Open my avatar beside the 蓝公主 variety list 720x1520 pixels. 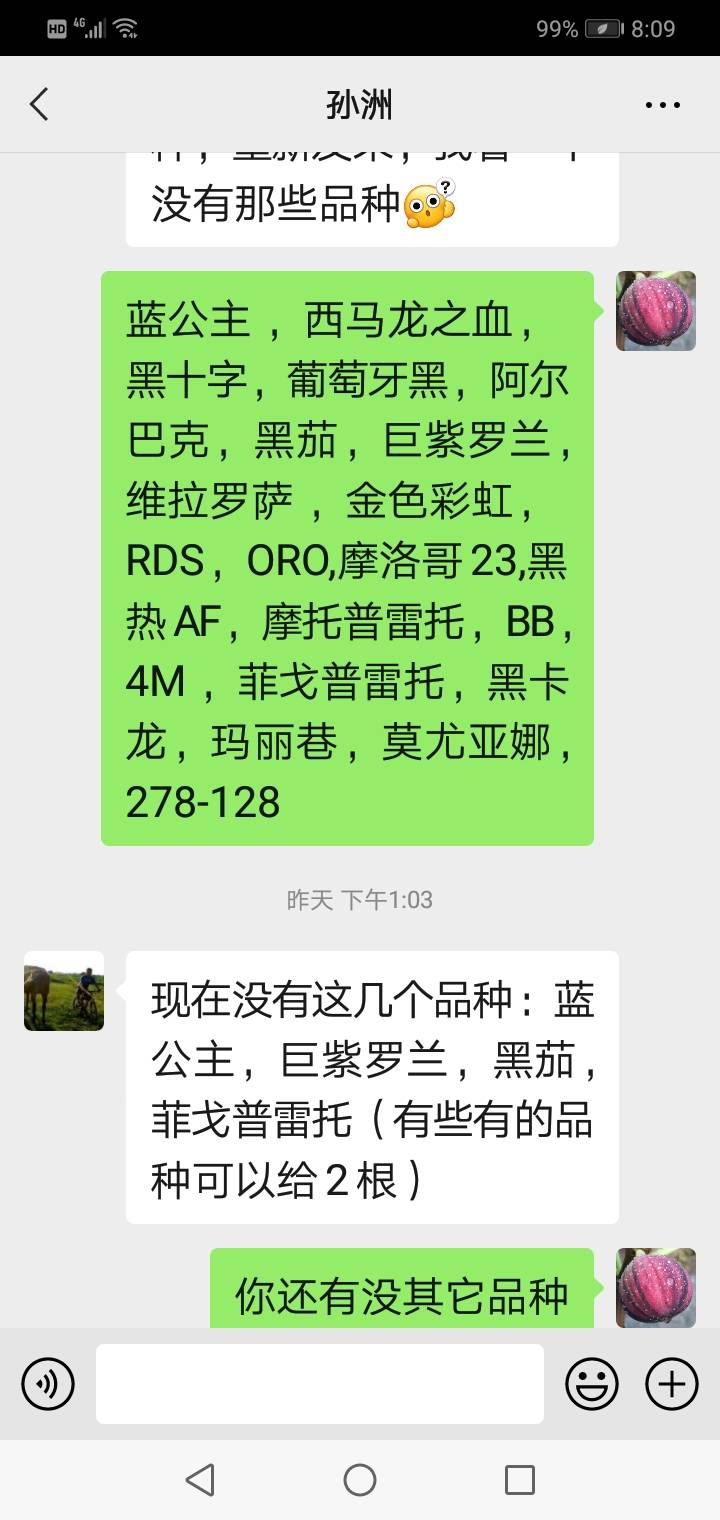(x=656, y=311)
